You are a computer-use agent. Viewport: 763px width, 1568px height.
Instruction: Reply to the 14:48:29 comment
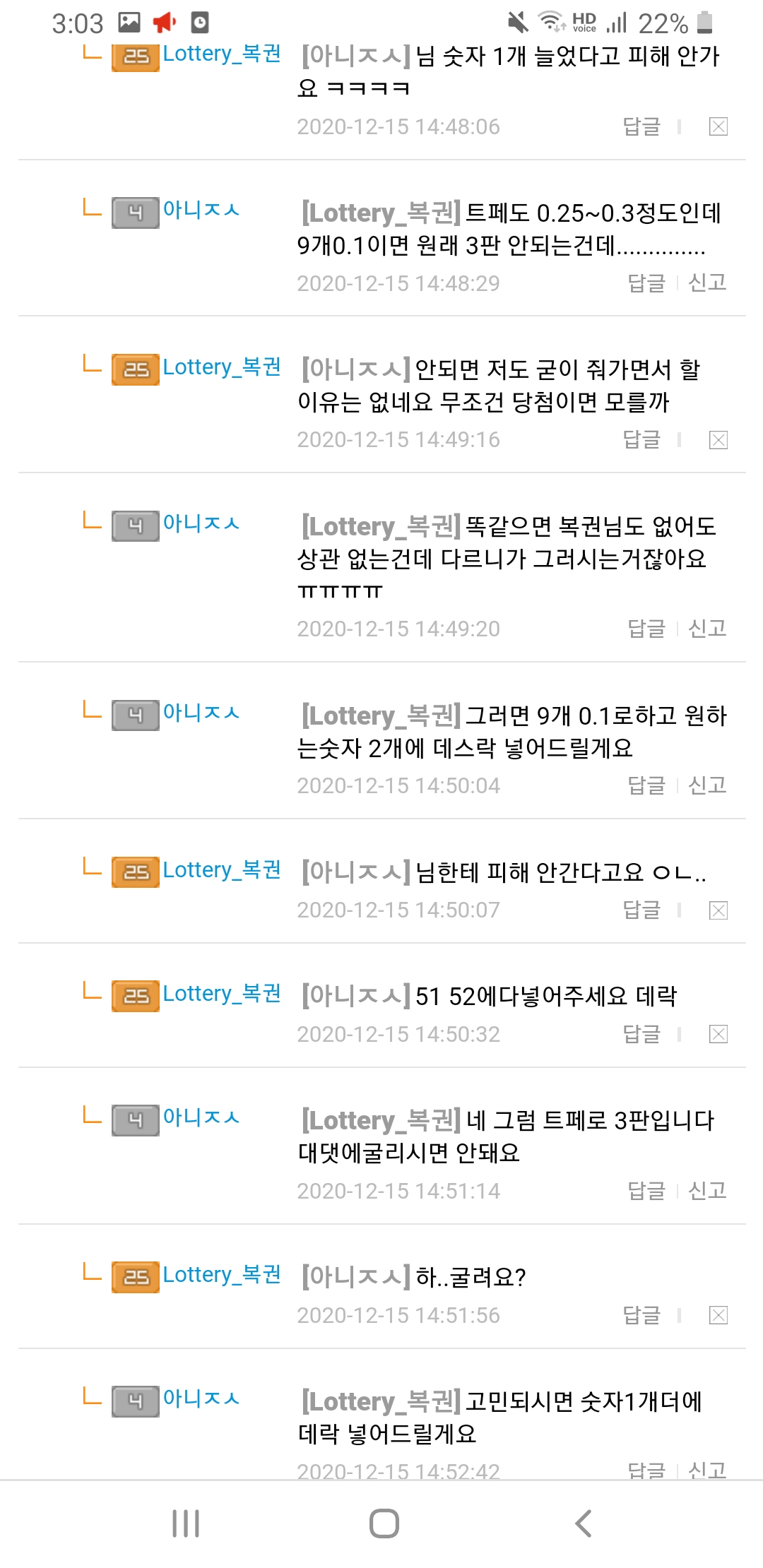point(646,283)
